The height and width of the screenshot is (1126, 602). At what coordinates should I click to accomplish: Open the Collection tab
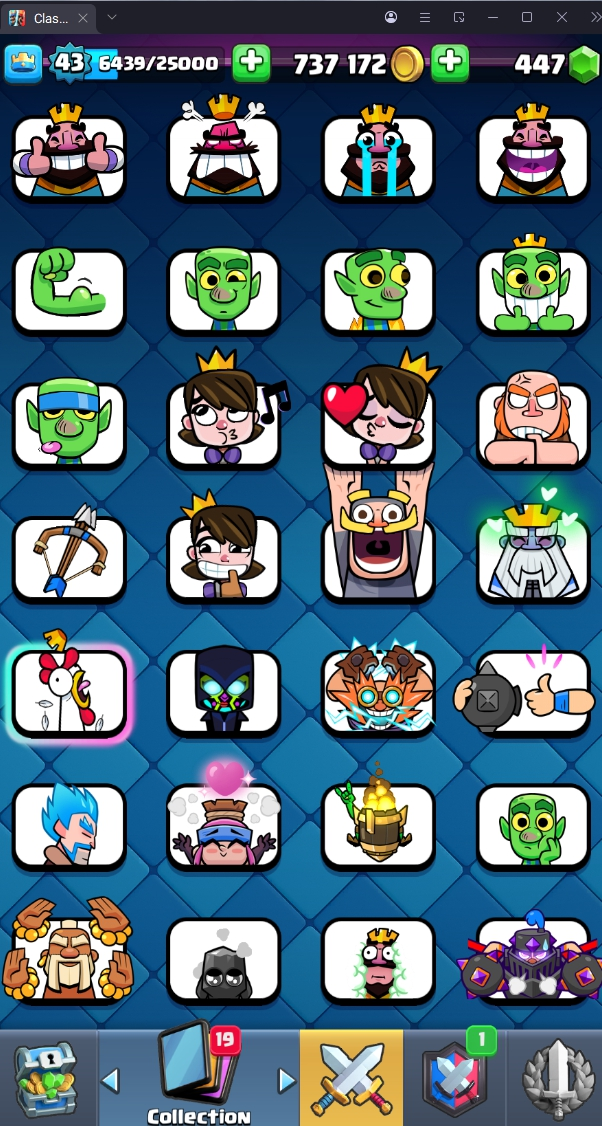[x=199, y=1078]
